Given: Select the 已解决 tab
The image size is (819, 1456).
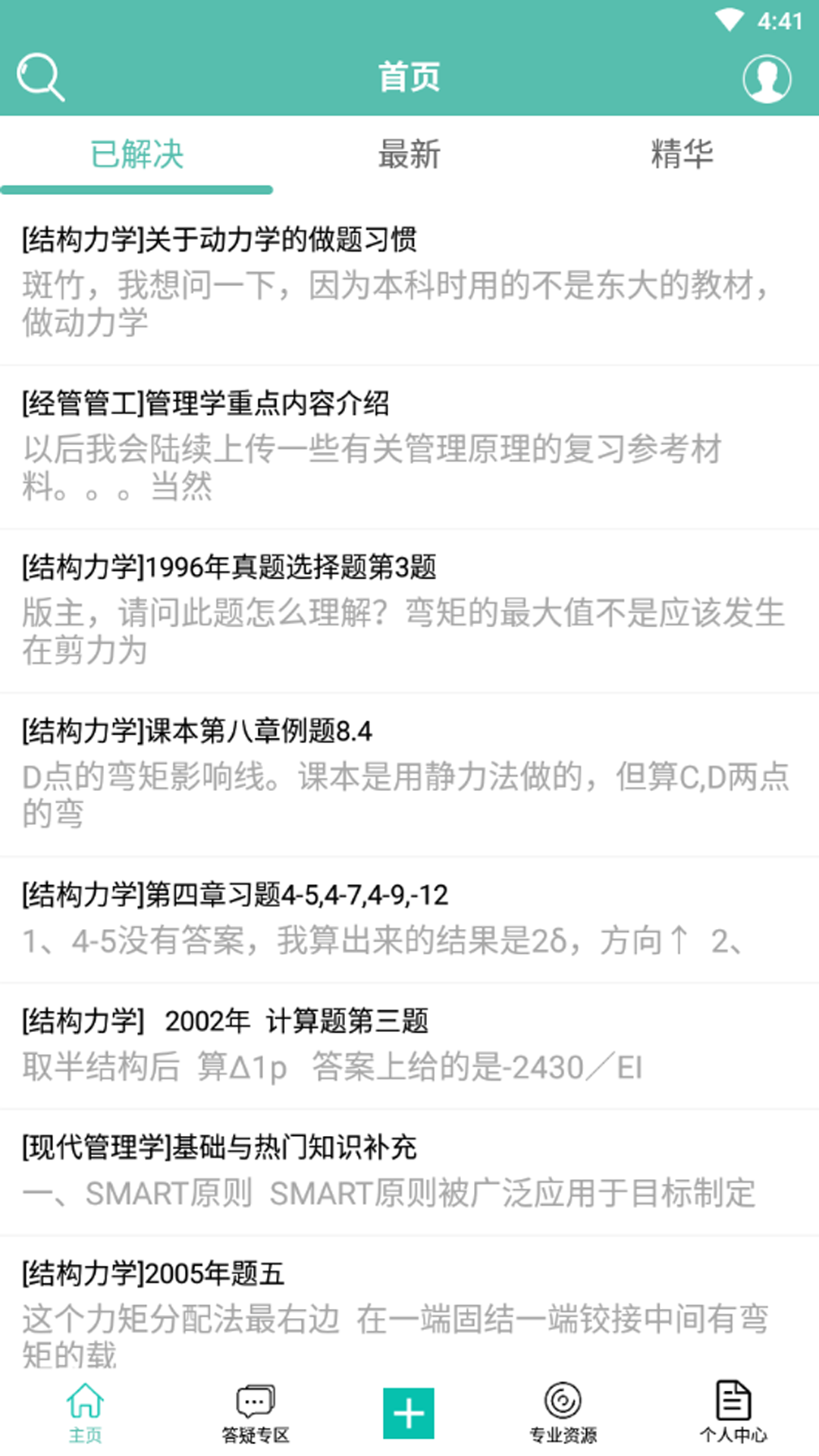Looking at the screenshot, I should coord(136,154).
